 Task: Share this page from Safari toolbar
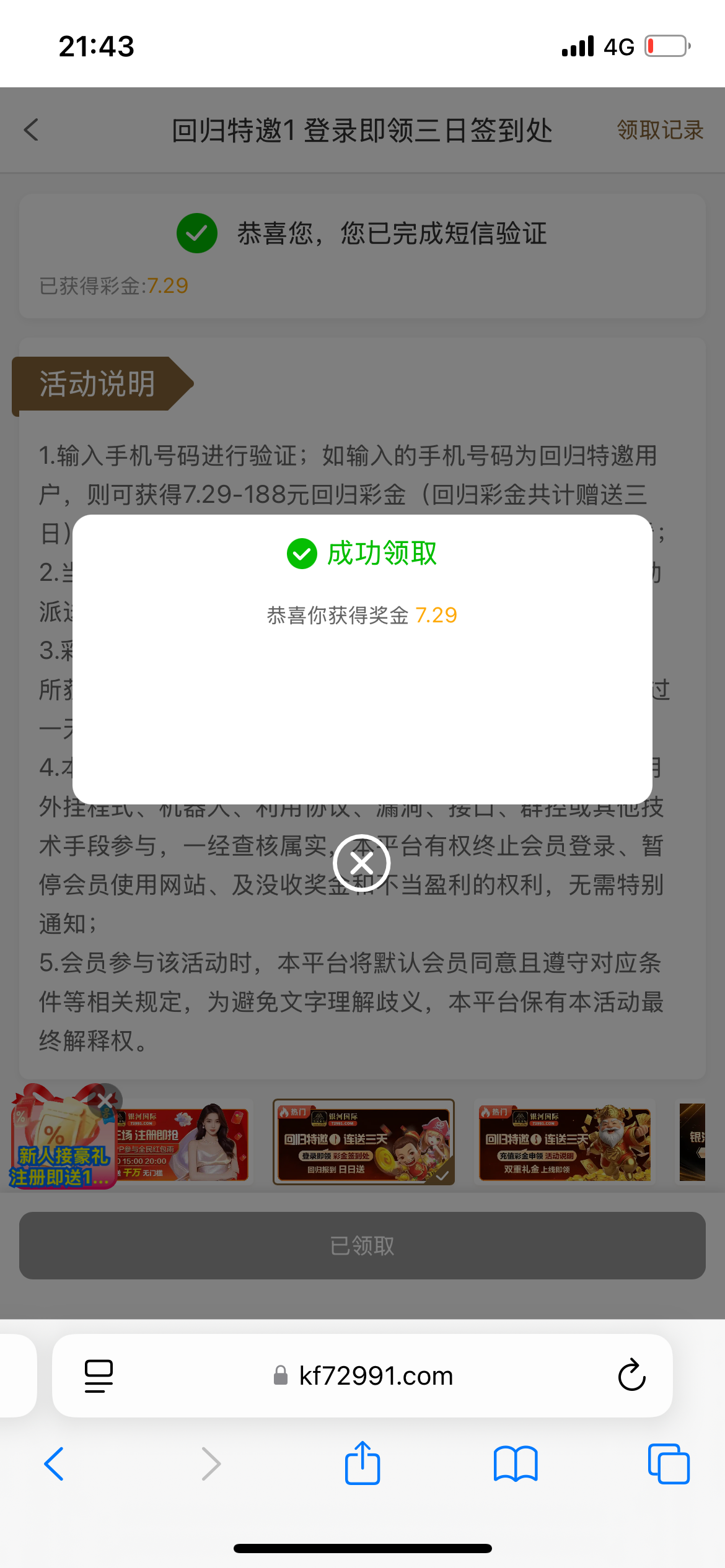click(362, 1463)
